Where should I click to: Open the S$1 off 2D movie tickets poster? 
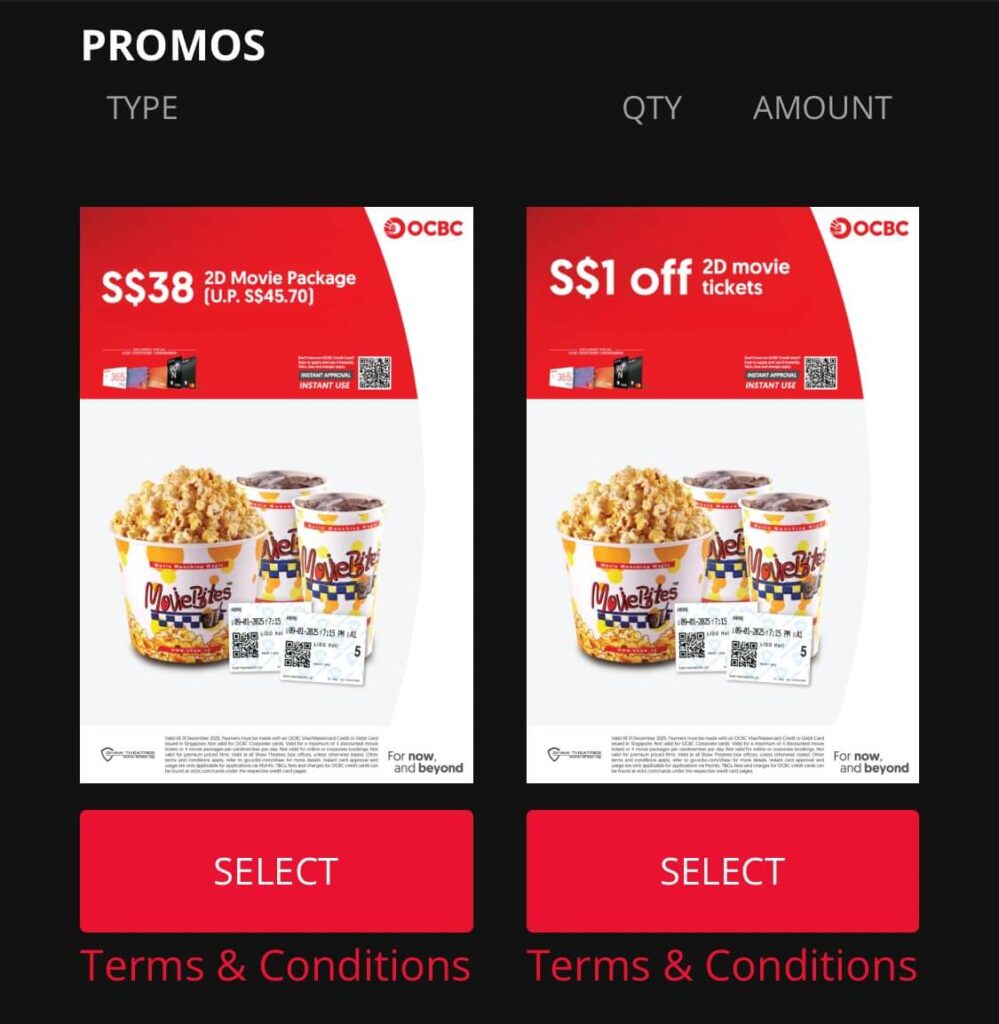722,495
